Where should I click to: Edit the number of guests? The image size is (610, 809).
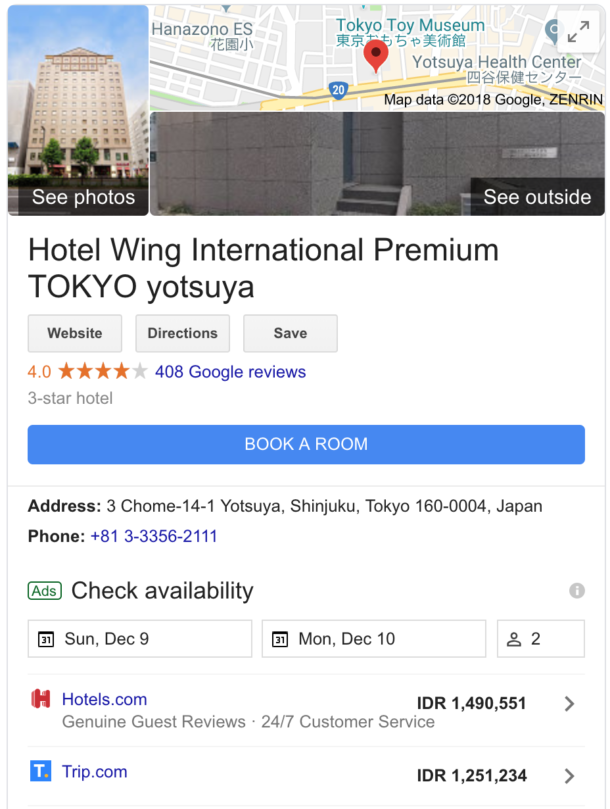pos(540,639)
